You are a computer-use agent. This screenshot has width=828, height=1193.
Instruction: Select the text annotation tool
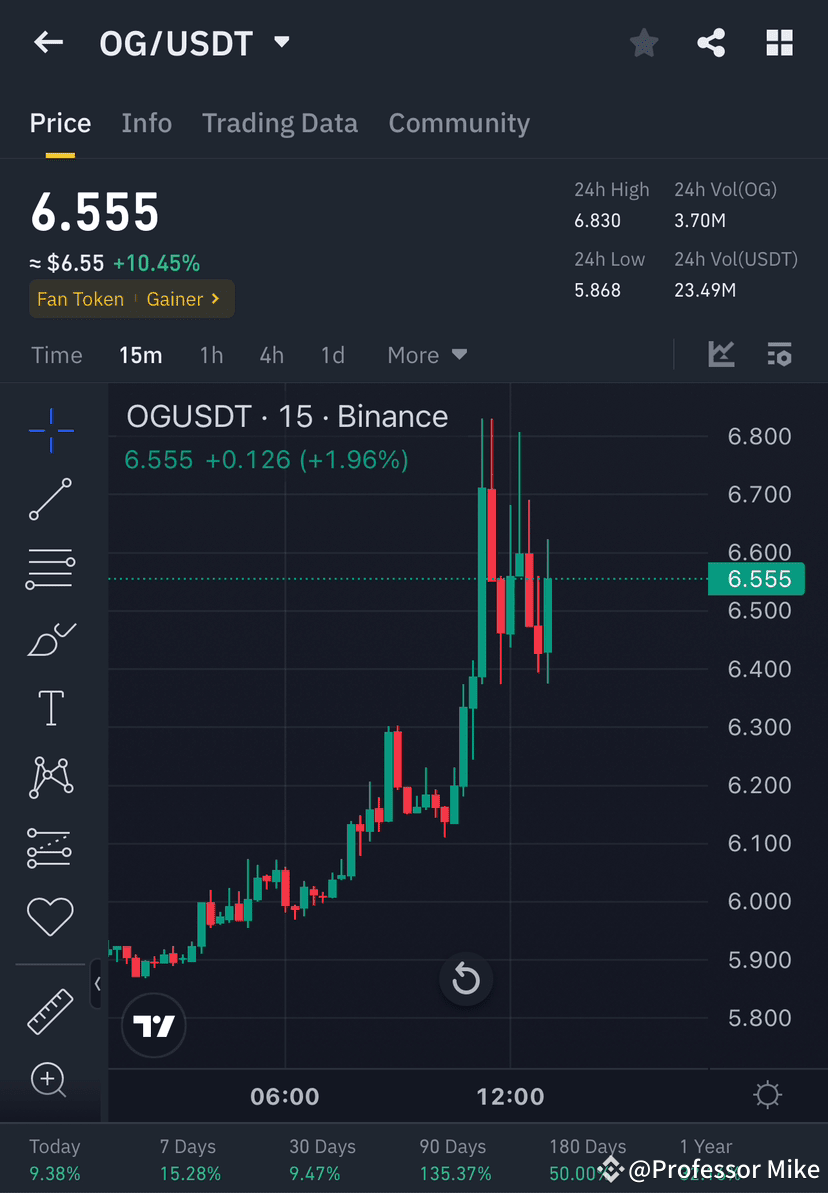coord(50,707)
